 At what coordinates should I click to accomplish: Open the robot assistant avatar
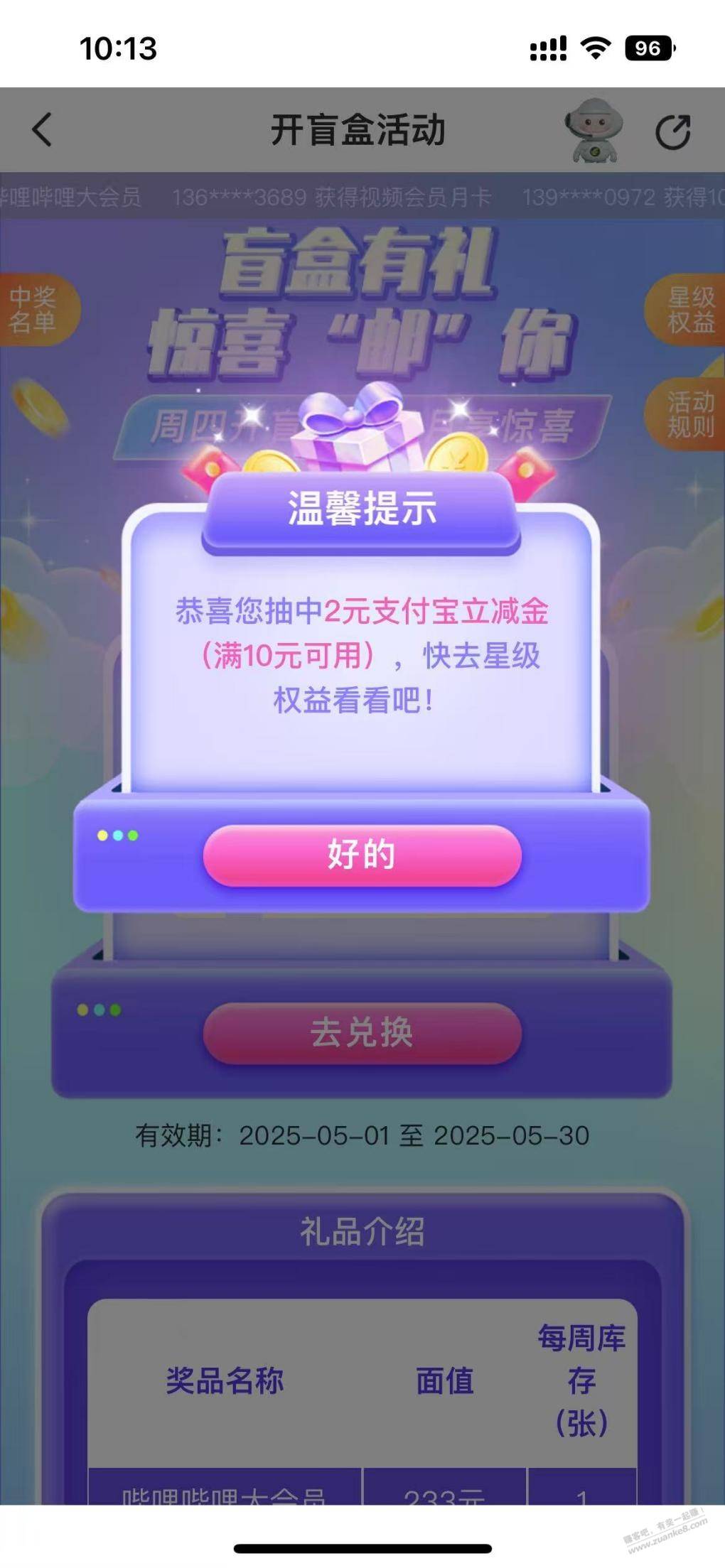click(x=594, y=130)
